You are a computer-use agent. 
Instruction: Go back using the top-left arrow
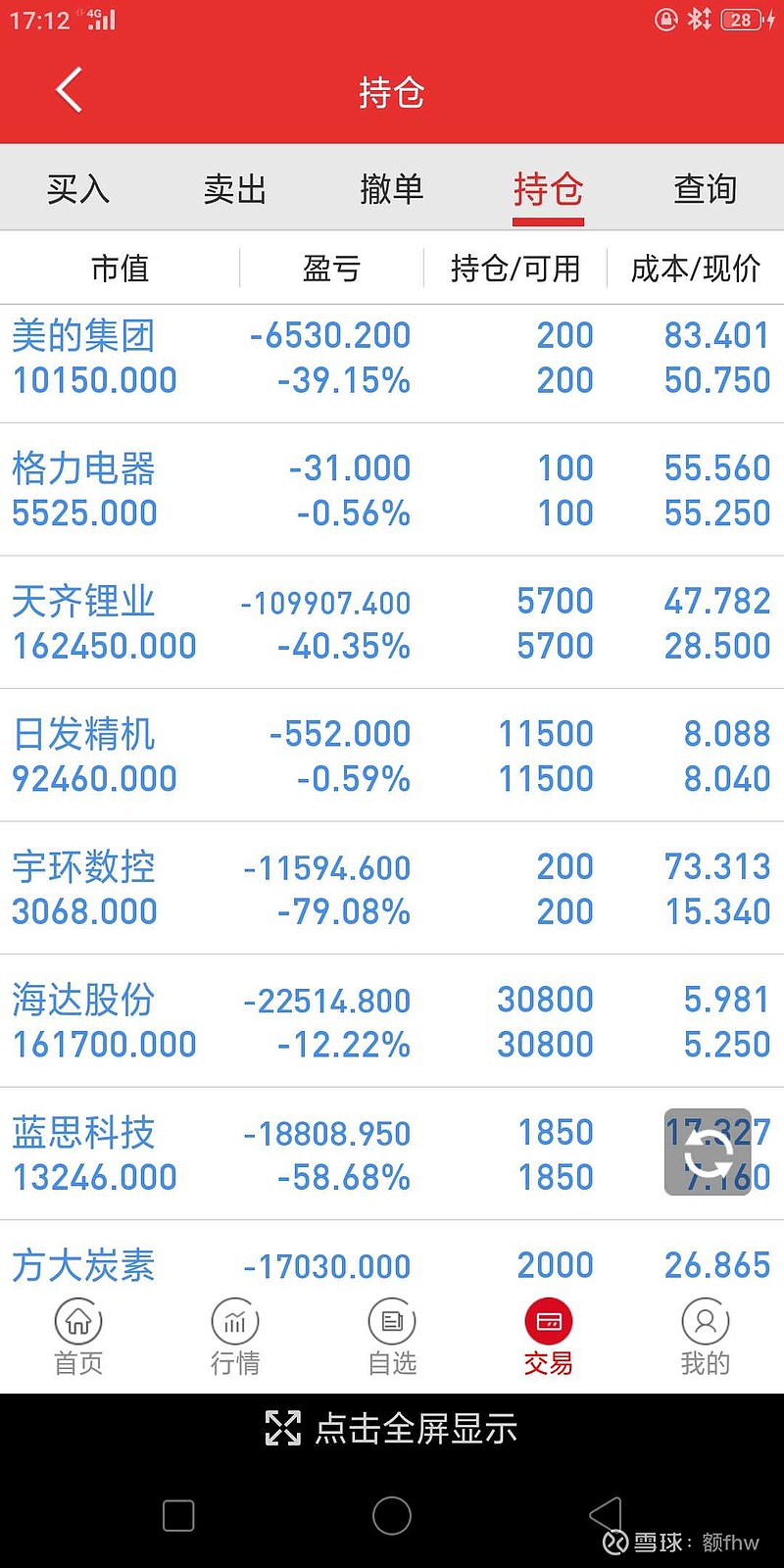pyautogui.click(x=69, y=90)
